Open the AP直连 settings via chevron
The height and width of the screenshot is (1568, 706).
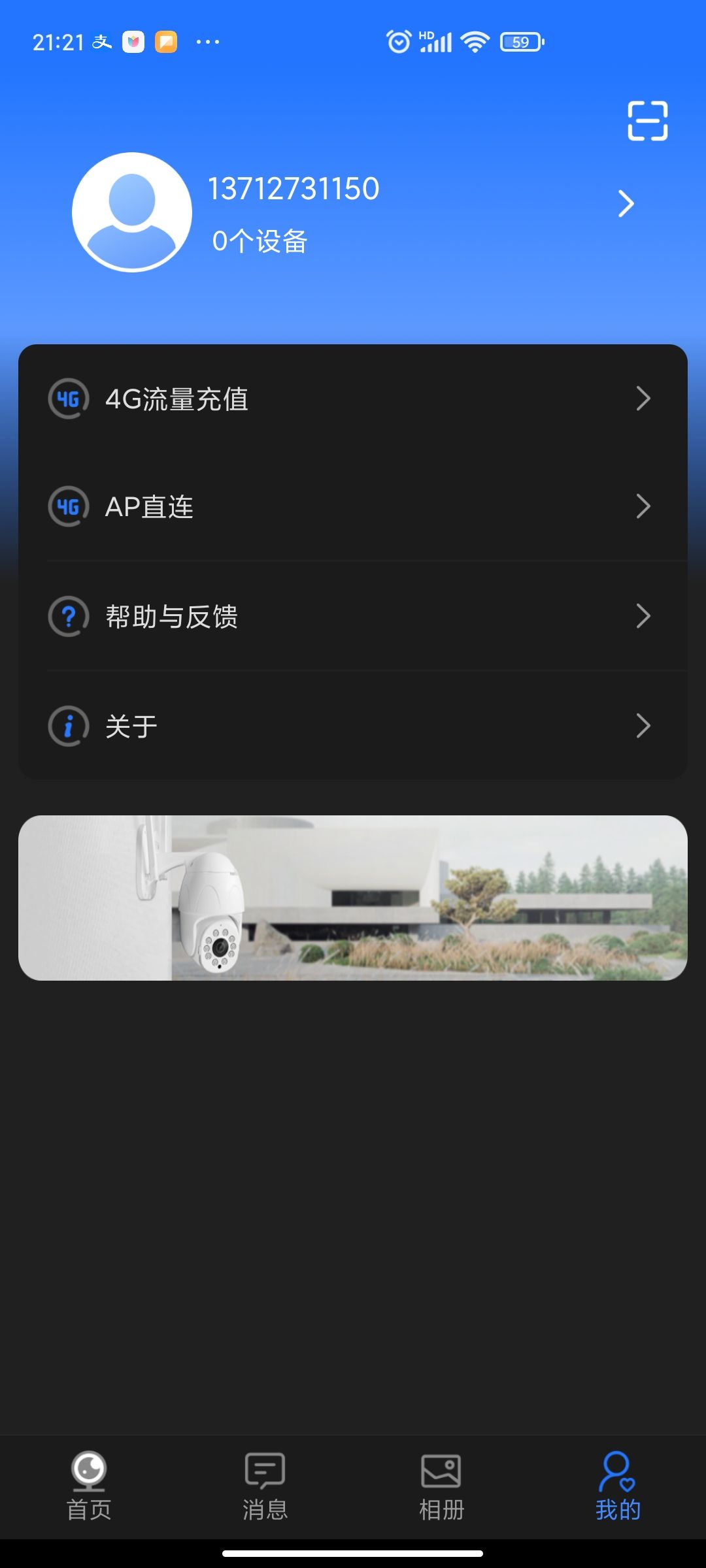click(643, 507)
